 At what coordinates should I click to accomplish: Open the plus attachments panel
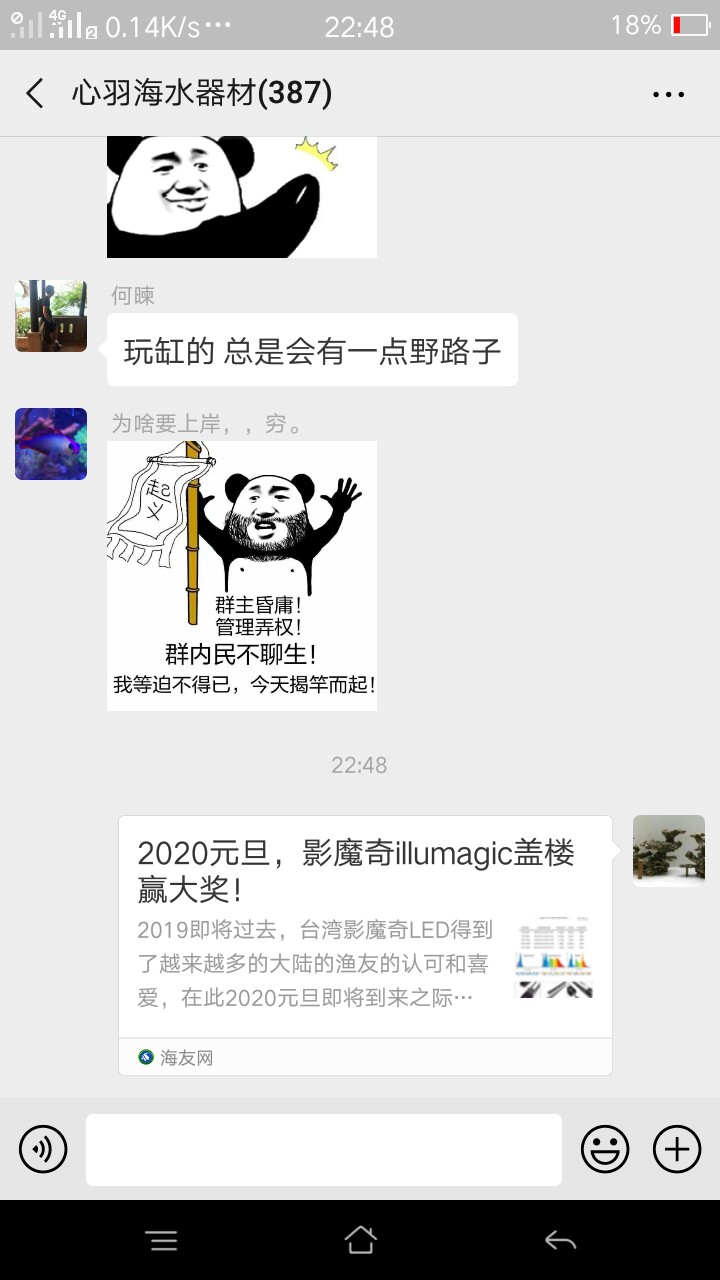pyautogui.click(x=677, y=1149)
